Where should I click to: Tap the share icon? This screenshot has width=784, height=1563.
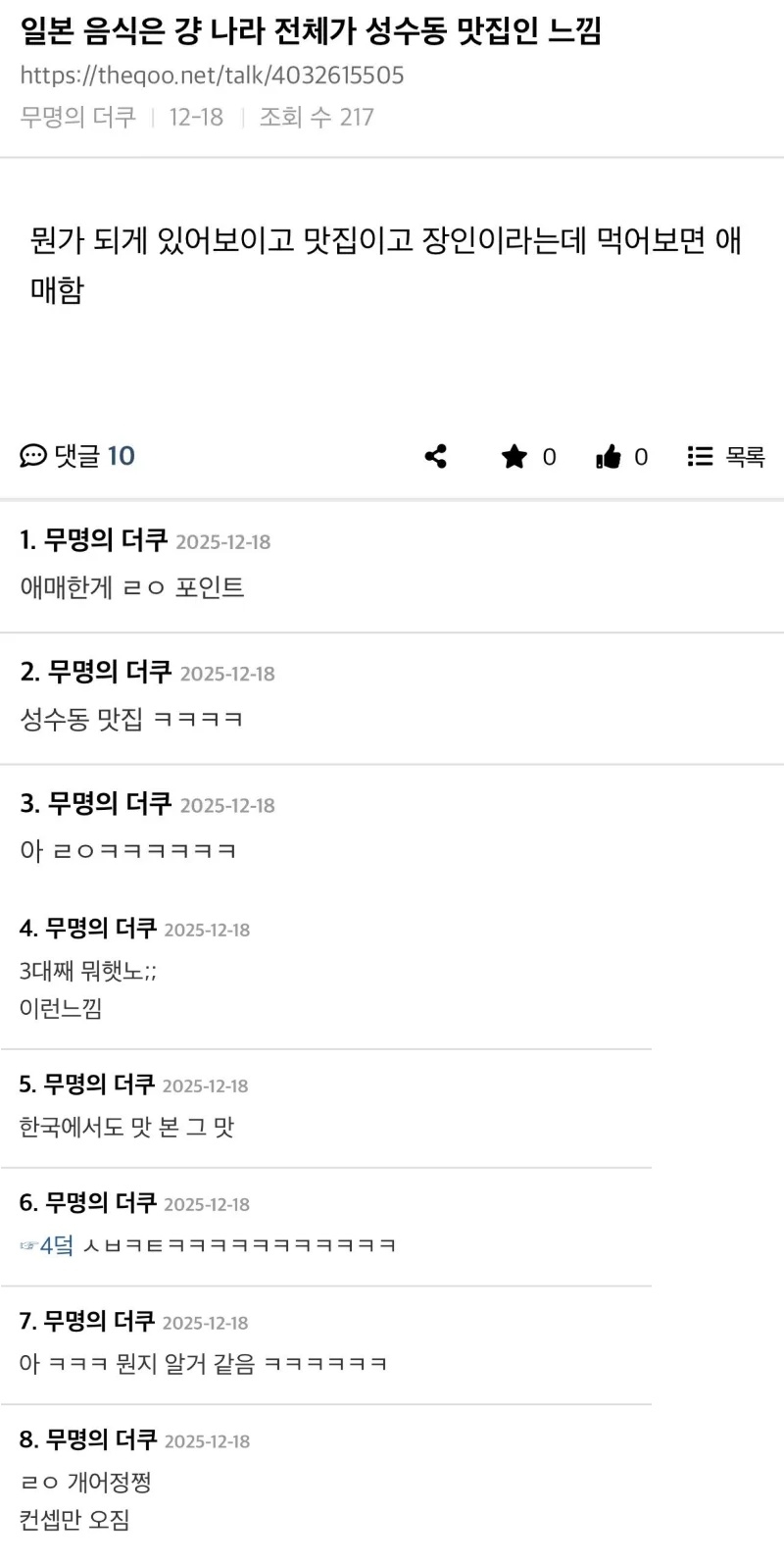(436, 456)
